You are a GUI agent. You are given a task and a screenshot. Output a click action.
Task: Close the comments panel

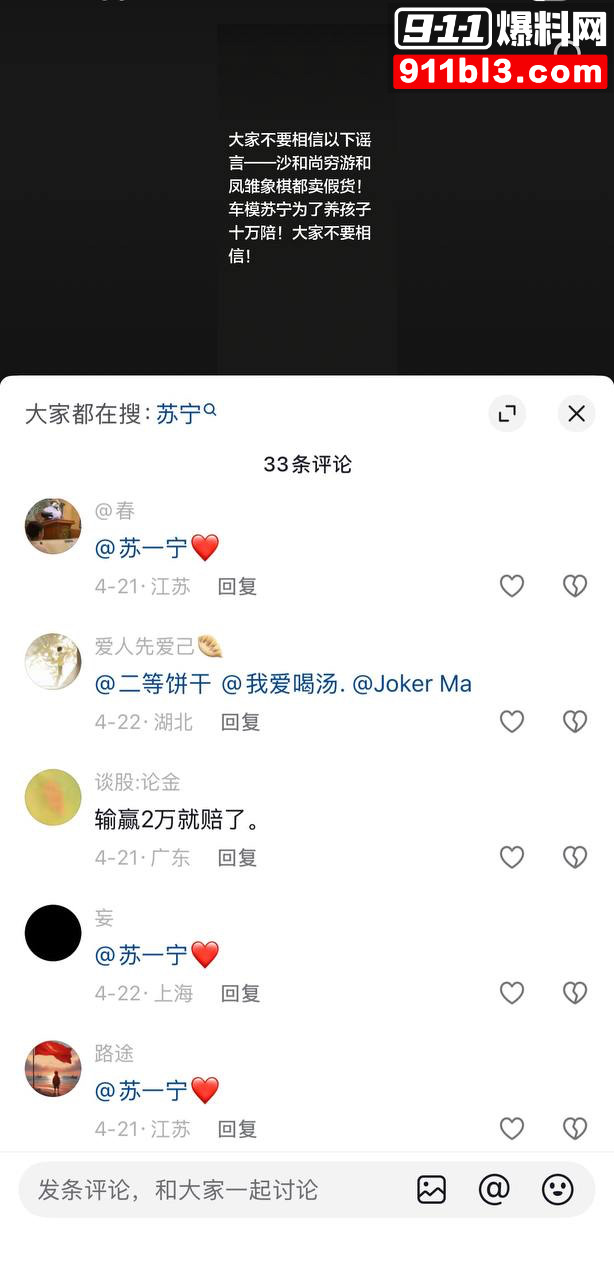(x=576, y=413)
